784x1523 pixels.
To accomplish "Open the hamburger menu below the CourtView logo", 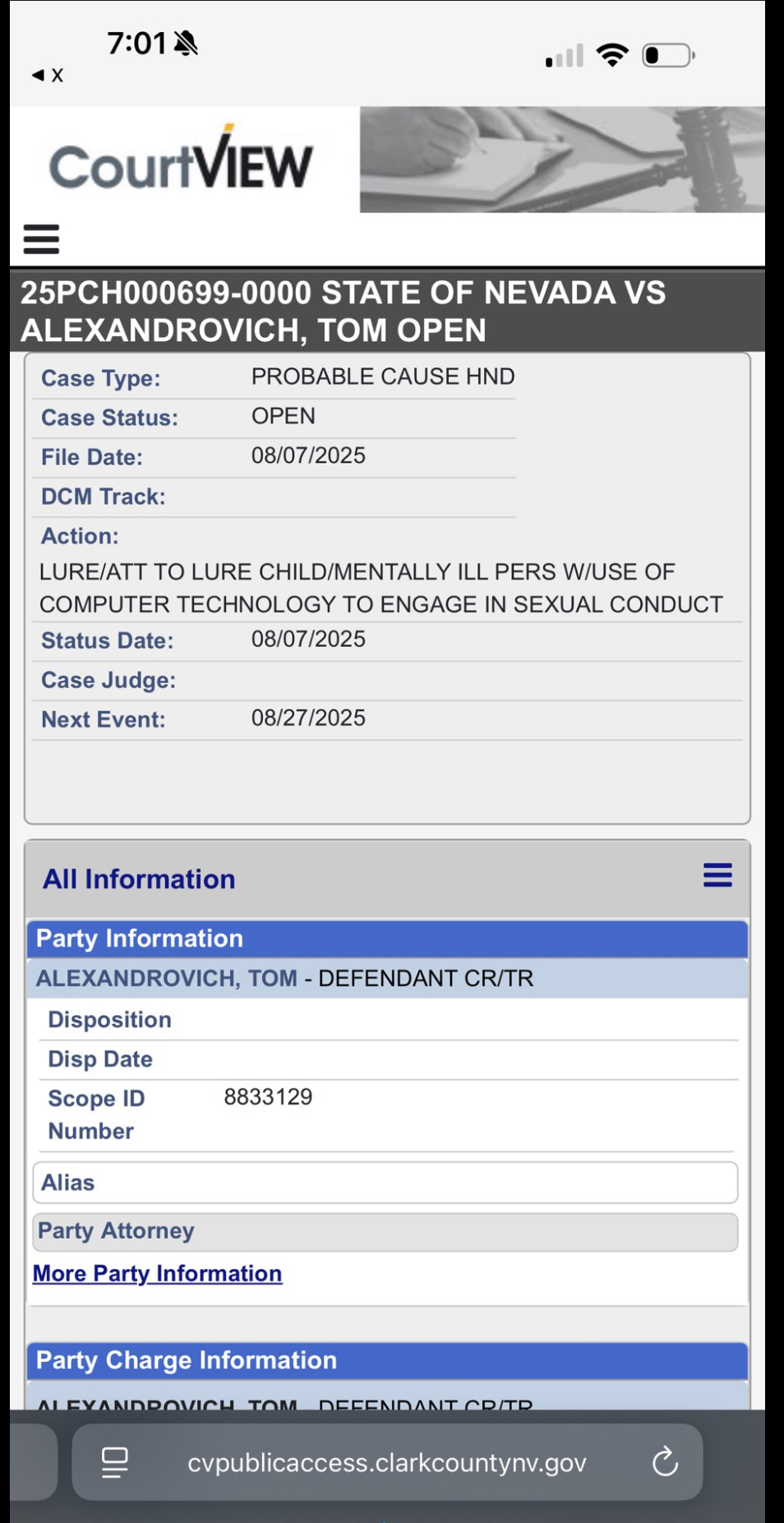I will tap(41, 239).
